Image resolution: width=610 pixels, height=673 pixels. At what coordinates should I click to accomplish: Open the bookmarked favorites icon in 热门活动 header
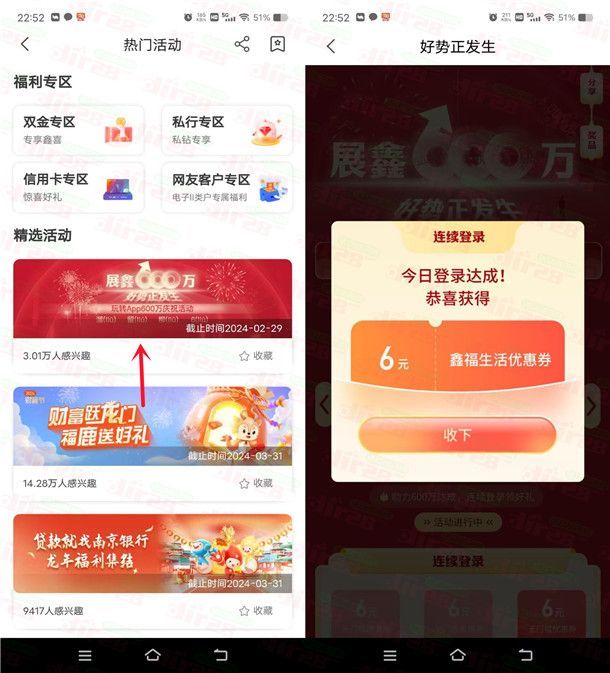277,44
